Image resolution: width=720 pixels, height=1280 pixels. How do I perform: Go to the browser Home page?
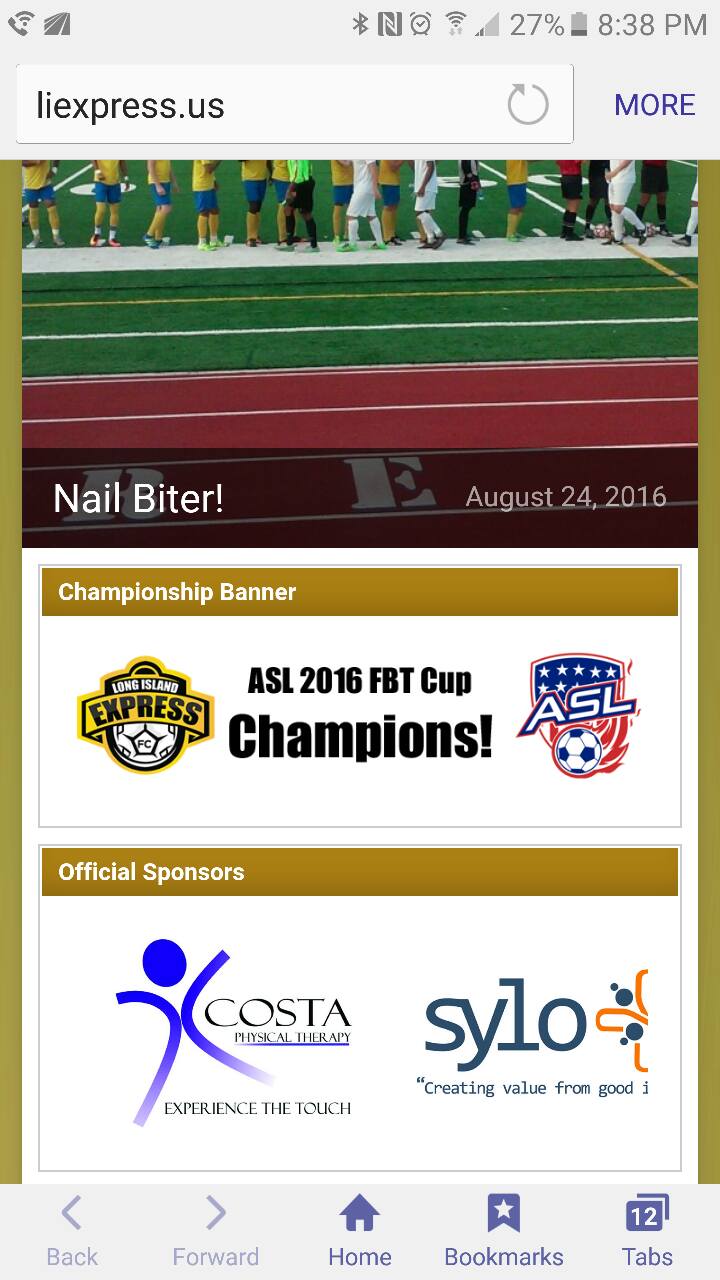(x=360, y=1231)
